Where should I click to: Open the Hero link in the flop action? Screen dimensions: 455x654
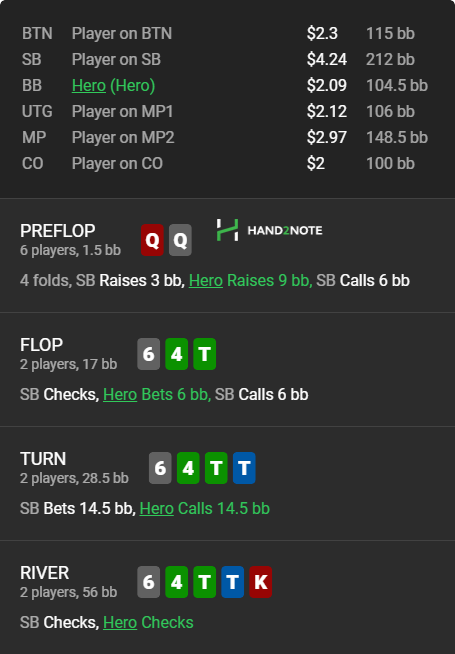[x=120, y=395]
